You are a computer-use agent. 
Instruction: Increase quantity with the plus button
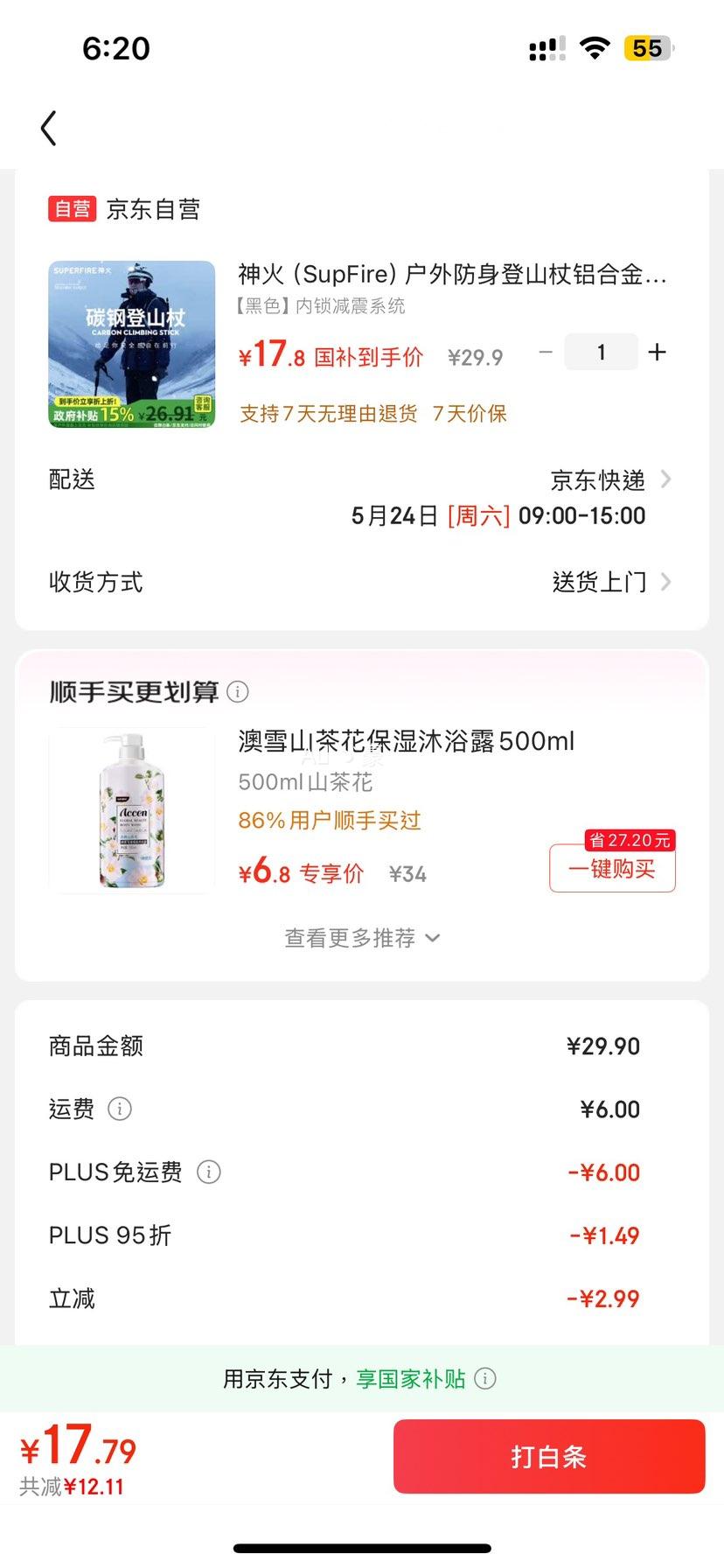pos(658,352)
